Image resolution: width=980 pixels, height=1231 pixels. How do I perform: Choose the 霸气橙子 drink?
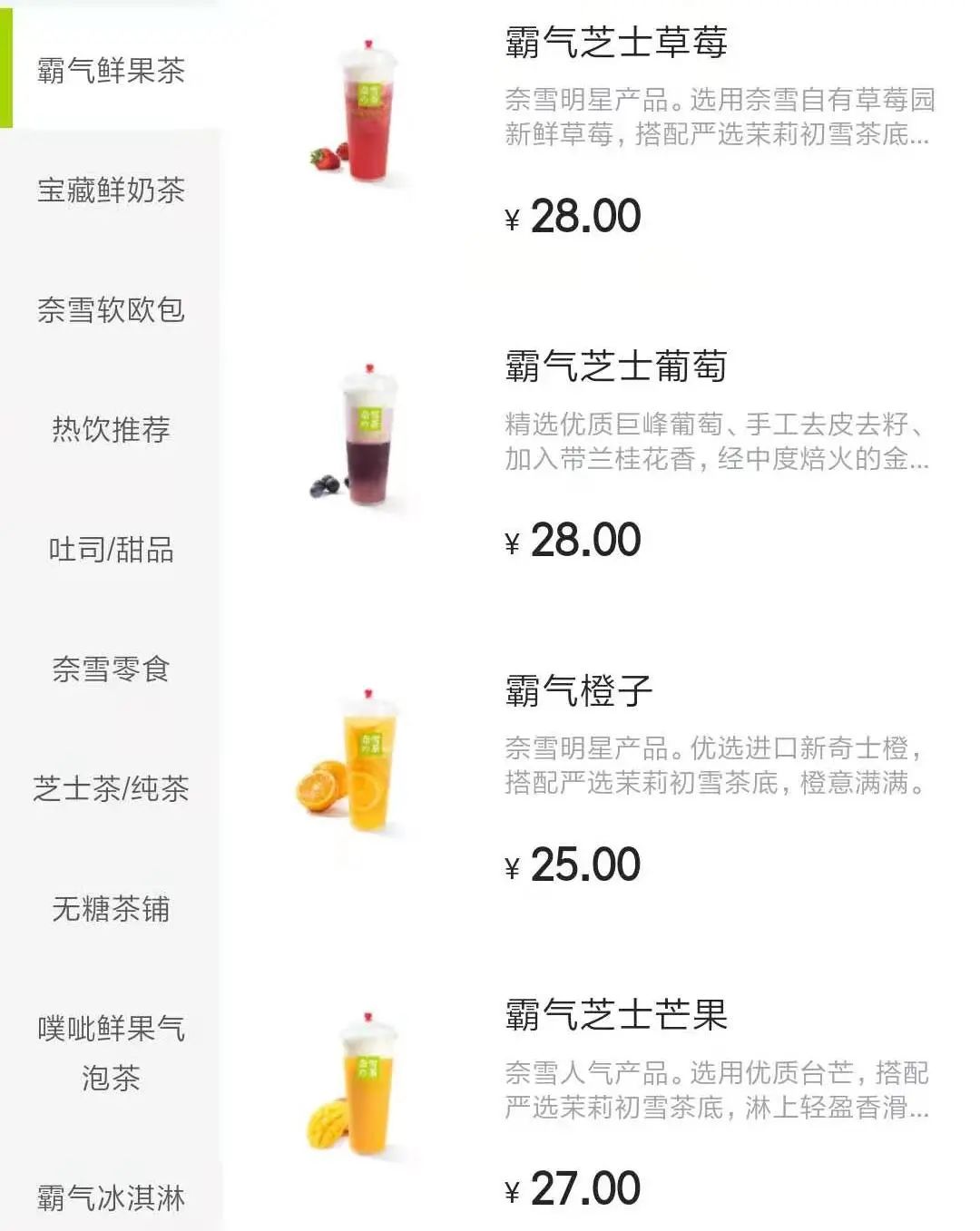point(579,691)
